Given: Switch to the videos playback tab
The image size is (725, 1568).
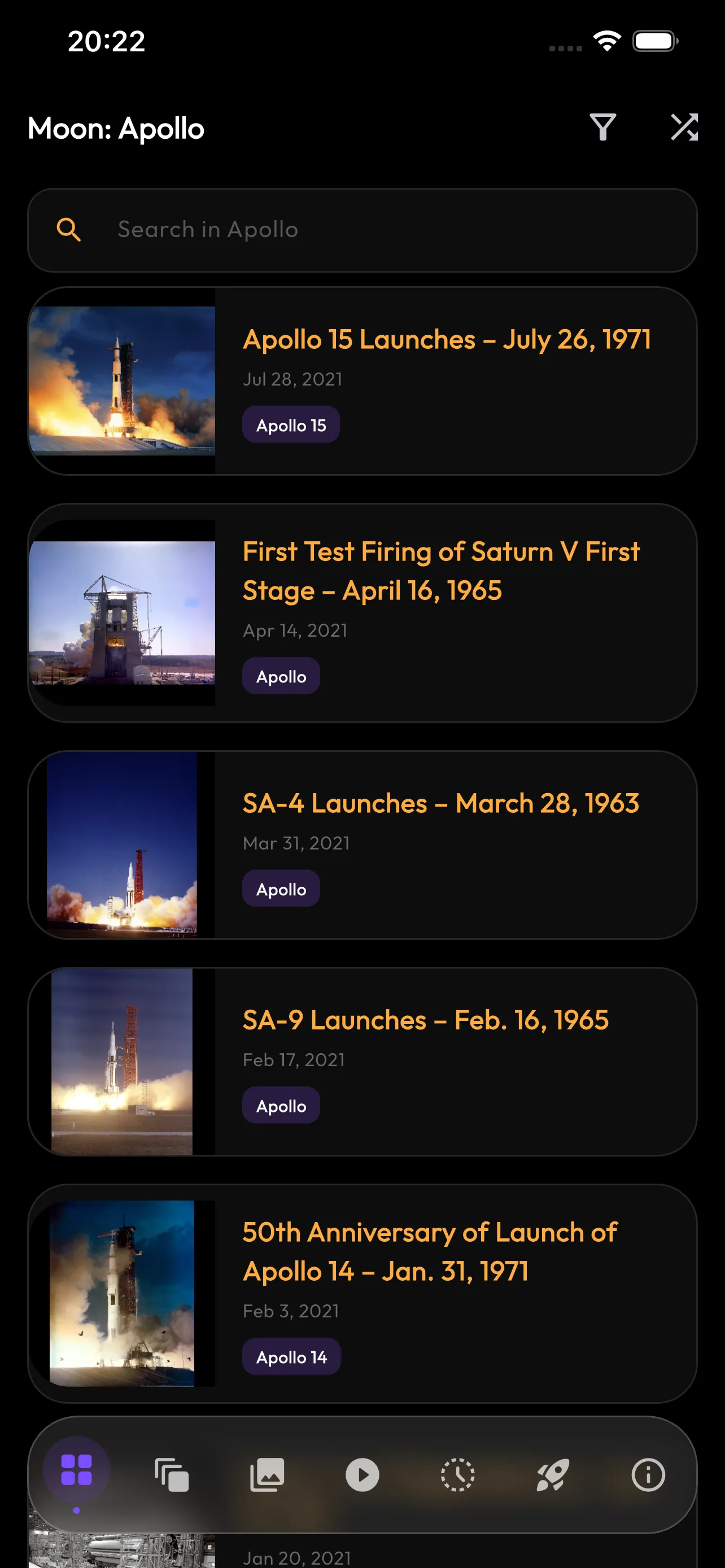Looking at the screenshot, I should click(x=362, y=1475).
